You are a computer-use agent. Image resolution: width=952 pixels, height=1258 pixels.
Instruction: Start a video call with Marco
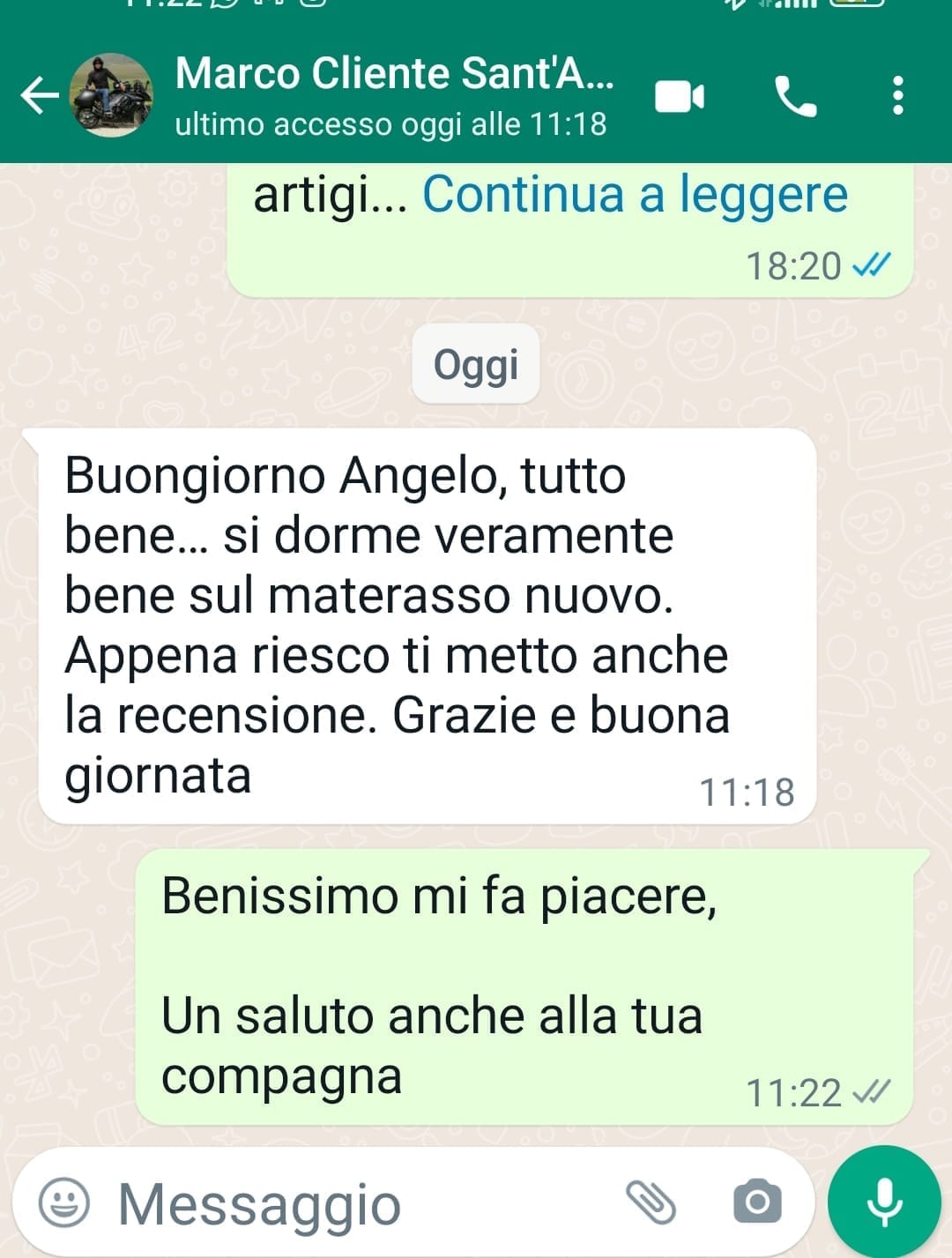[x=679, y=96]
